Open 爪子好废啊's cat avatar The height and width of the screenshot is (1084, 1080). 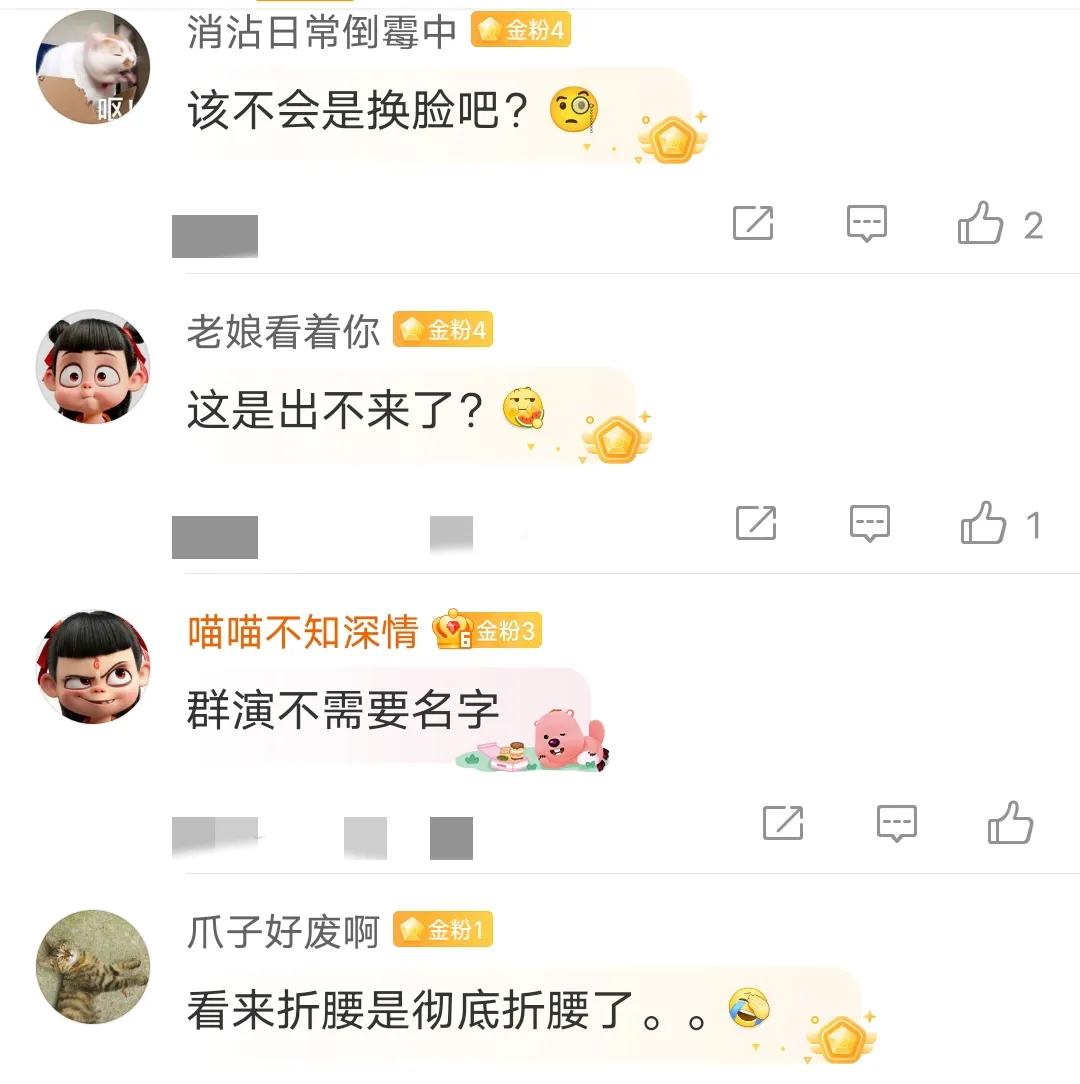pos(93,966)
